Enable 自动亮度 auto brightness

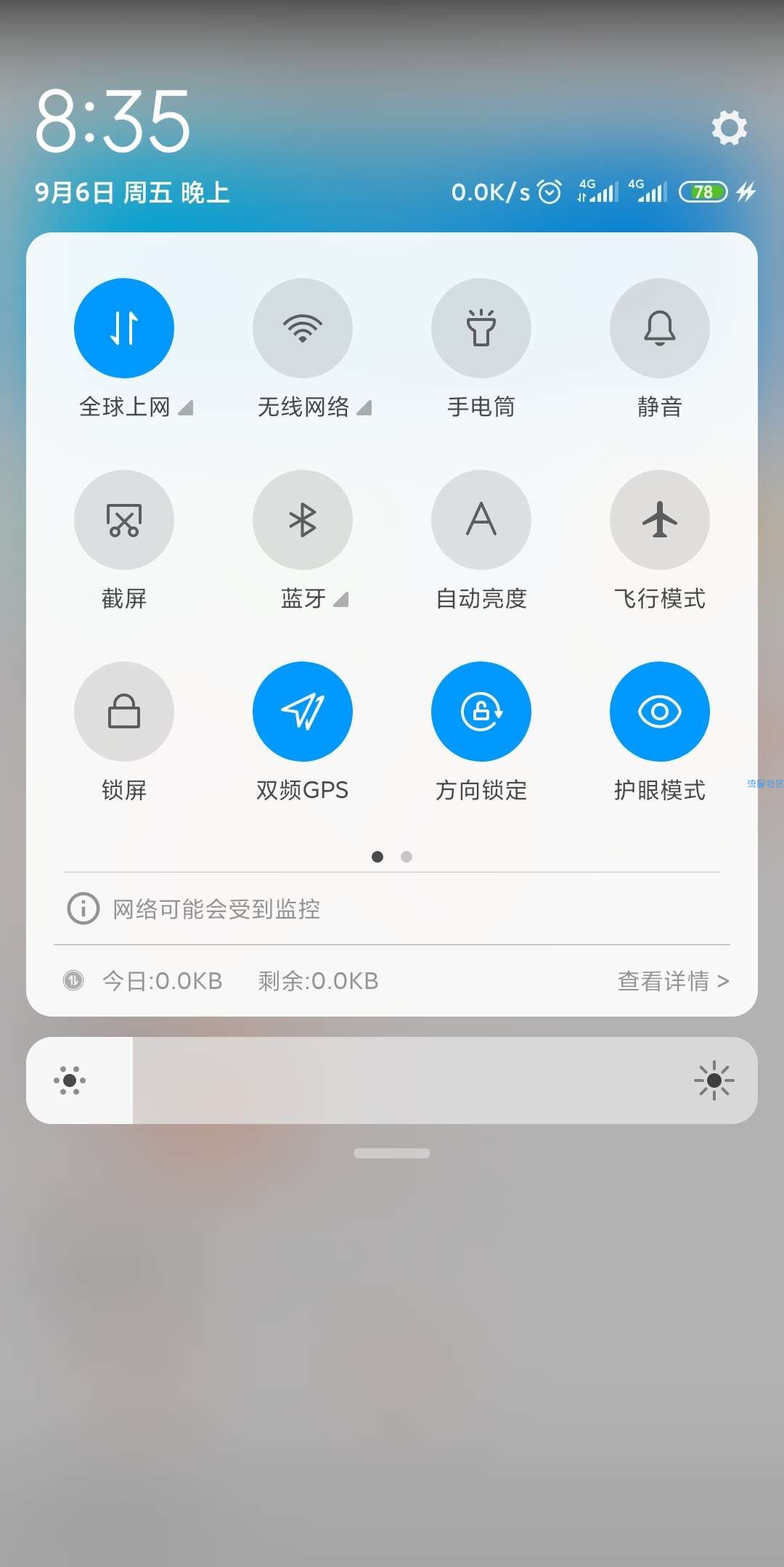click(481, 520)
